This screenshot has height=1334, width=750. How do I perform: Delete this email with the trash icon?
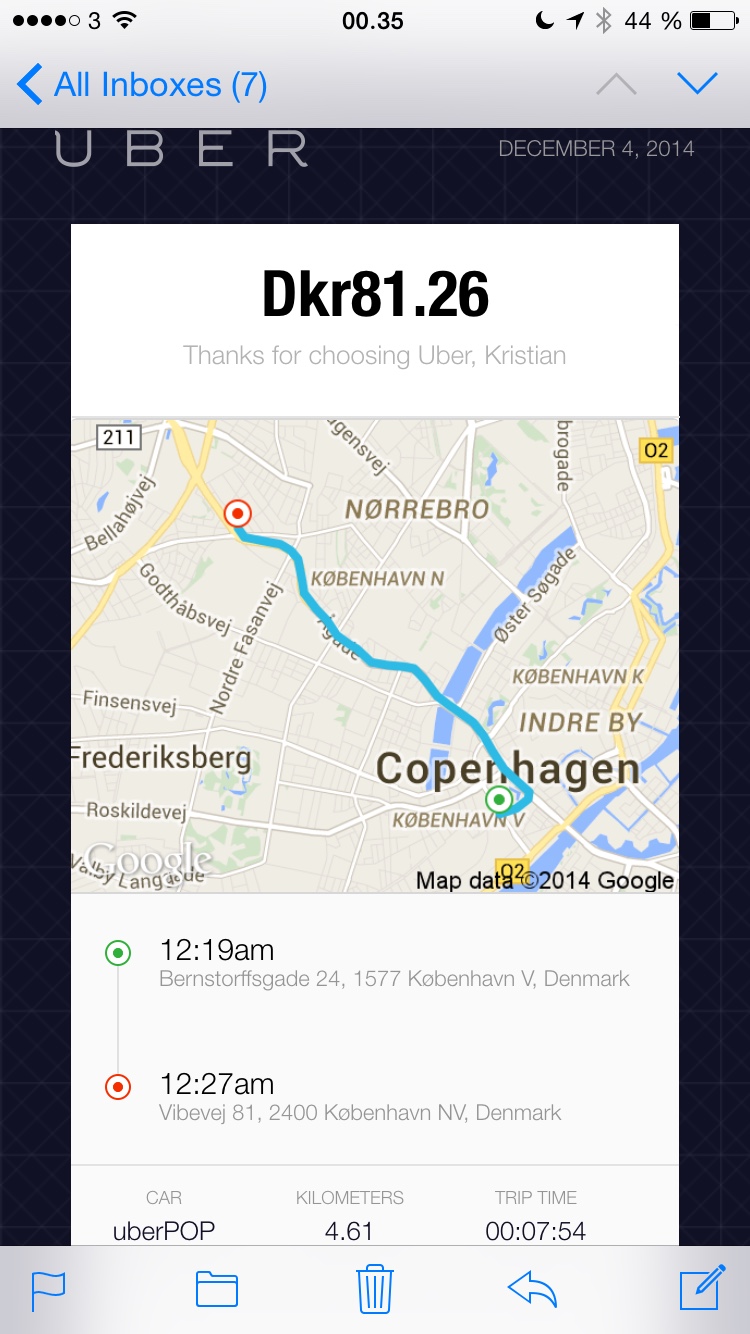pos(375,1288)
